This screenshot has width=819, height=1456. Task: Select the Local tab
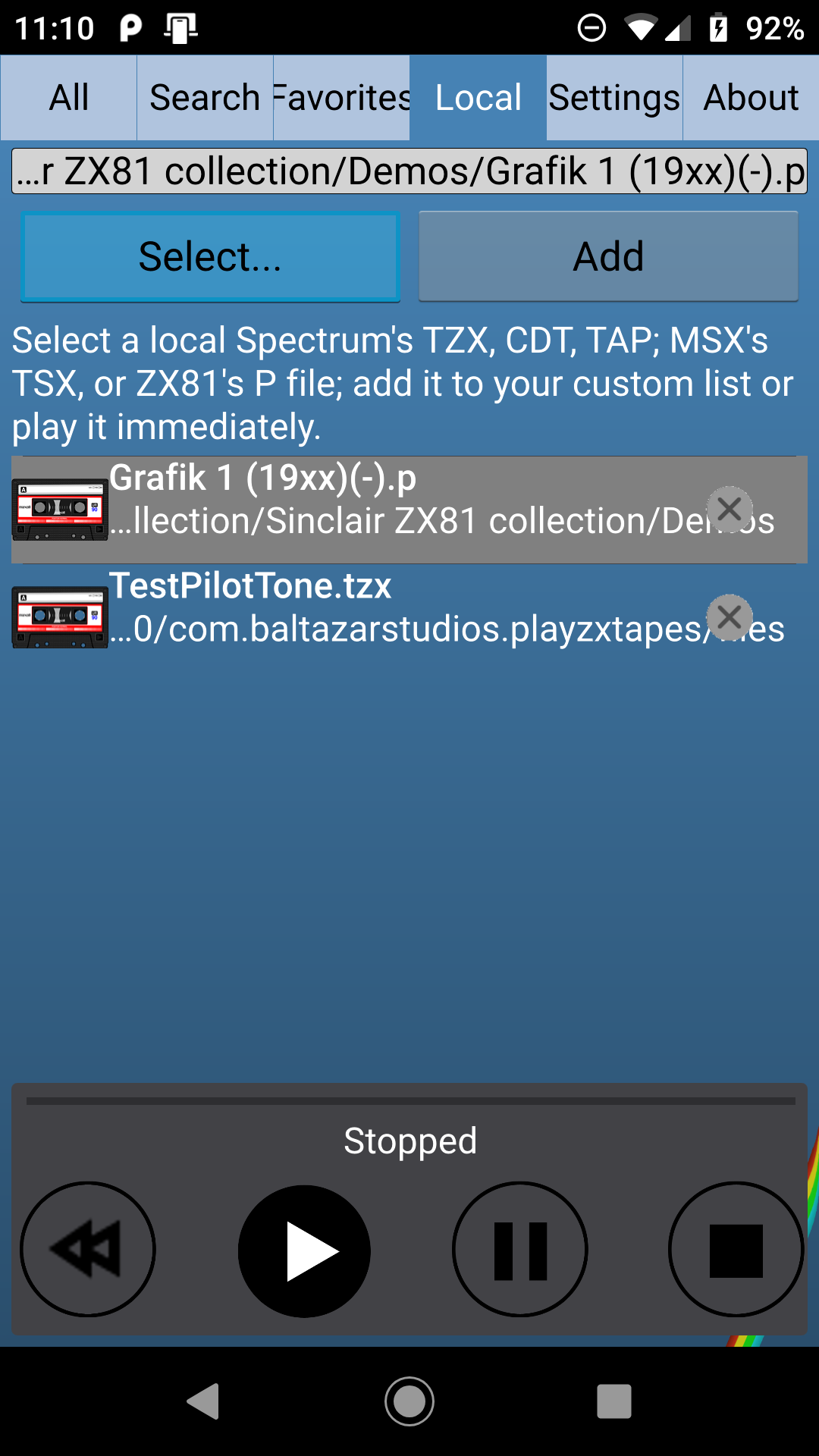point(478,98)
